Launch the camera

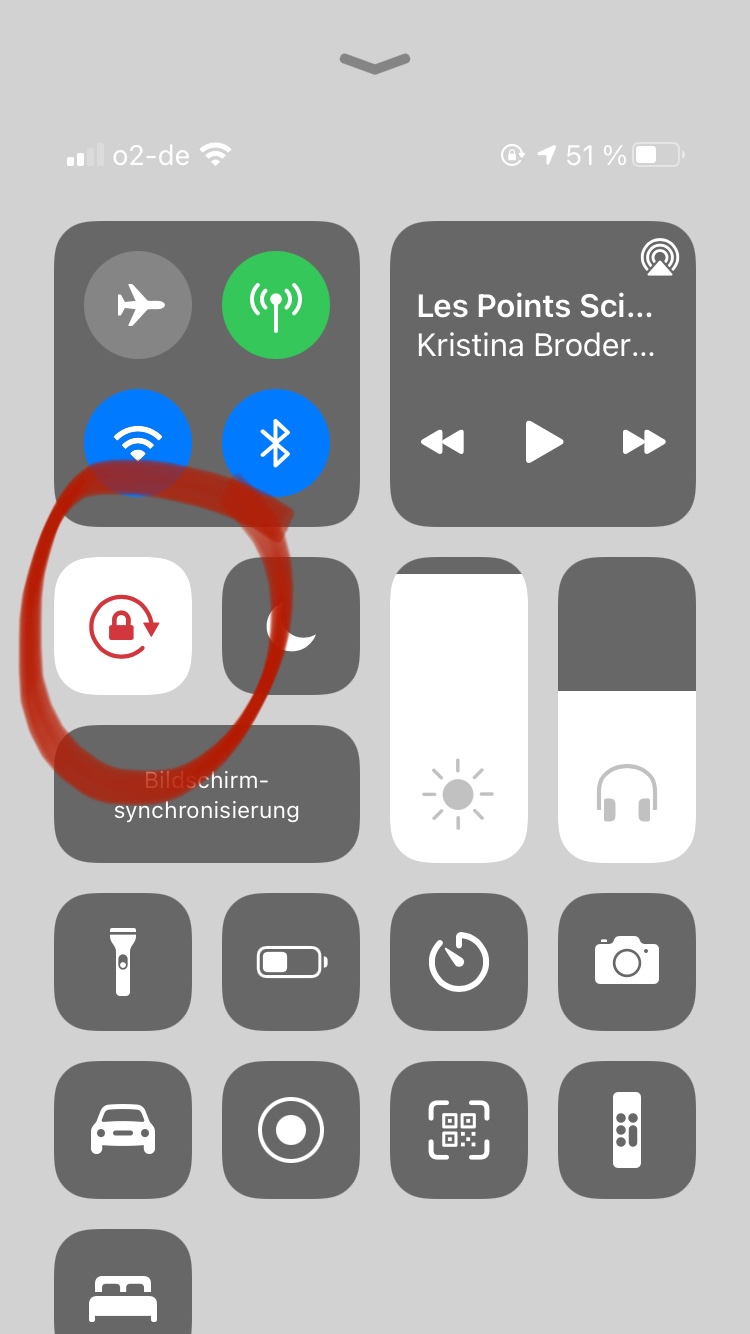626,961
